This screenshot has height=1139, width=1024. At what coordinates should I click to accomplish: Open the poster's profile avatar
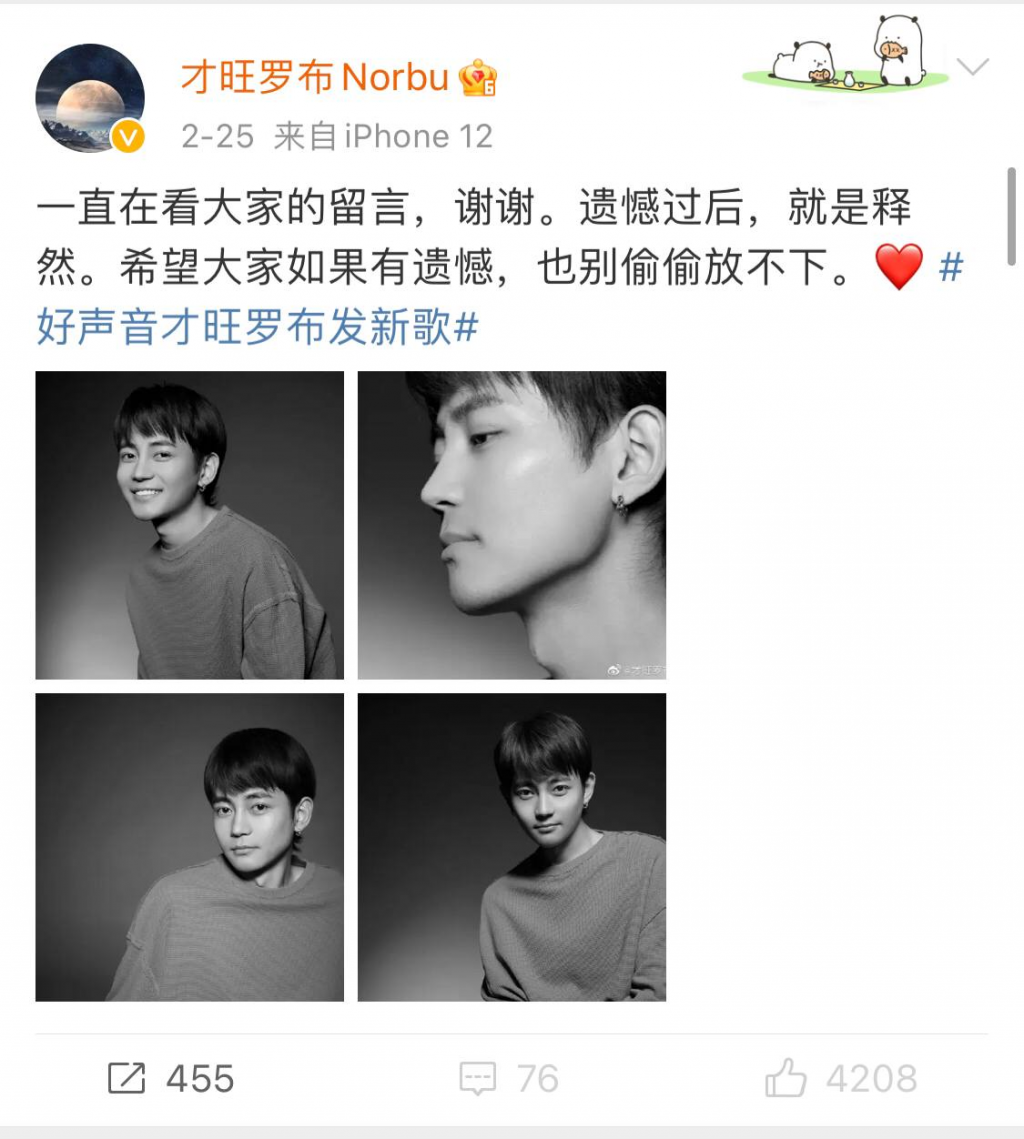[90, 98]
